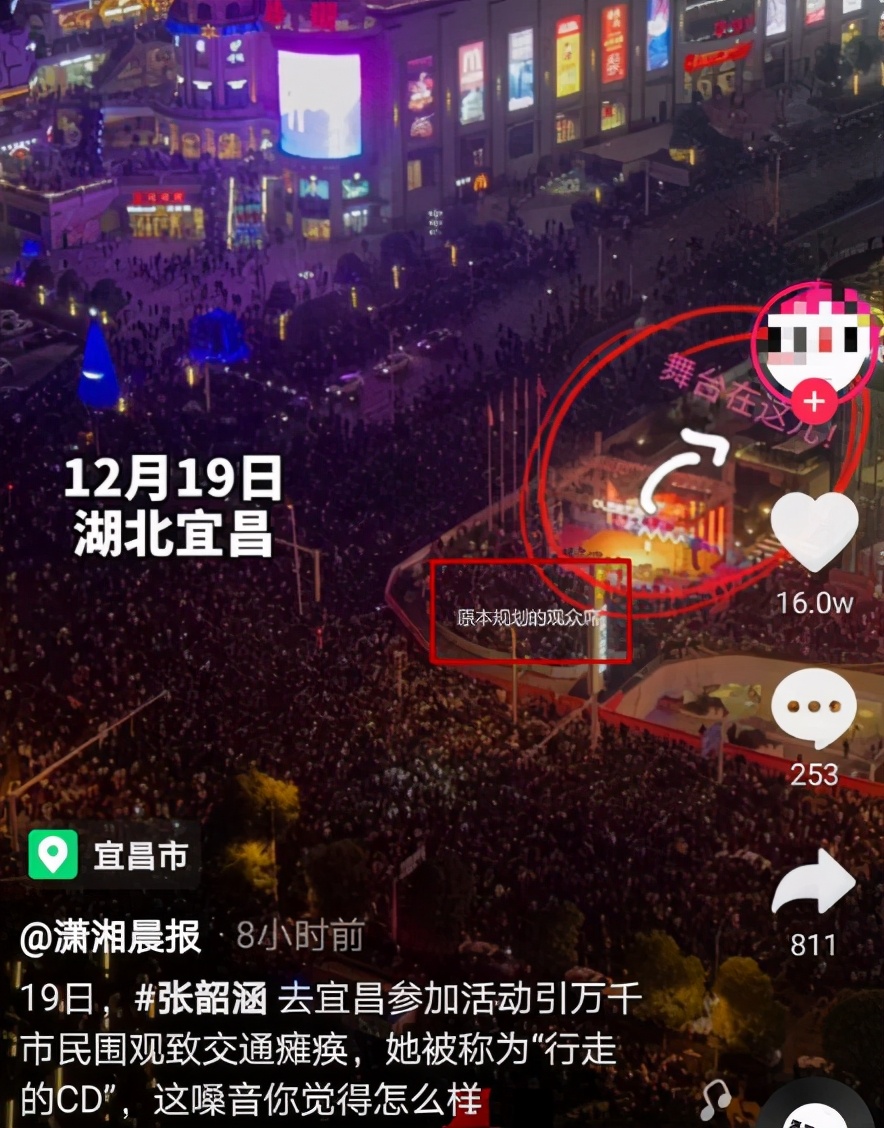Tap the 253 comment count
The height and width of the screenshot is (1128, 884).
point(814,773)
